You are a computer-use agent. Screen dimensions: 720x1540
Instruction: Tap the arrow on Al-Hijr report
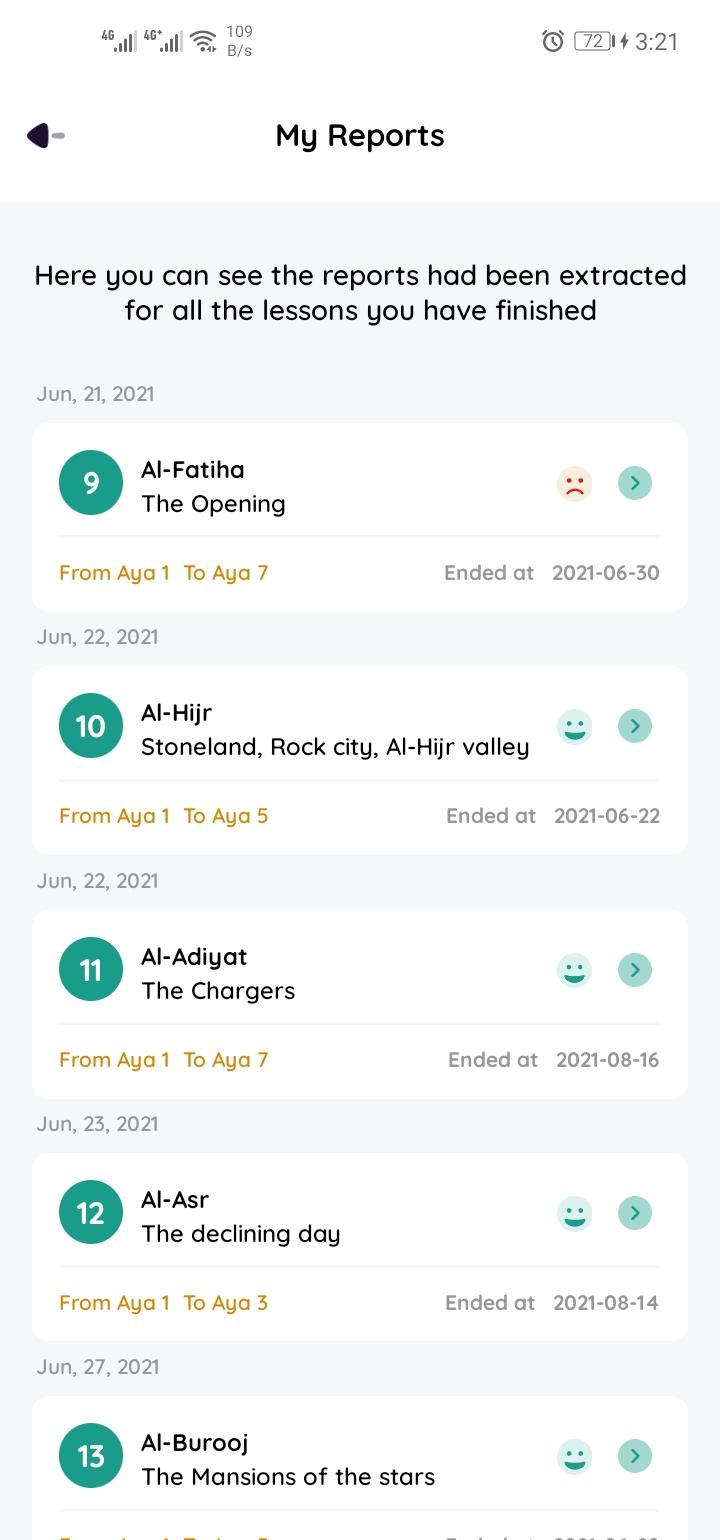click(x=635, y=726)
